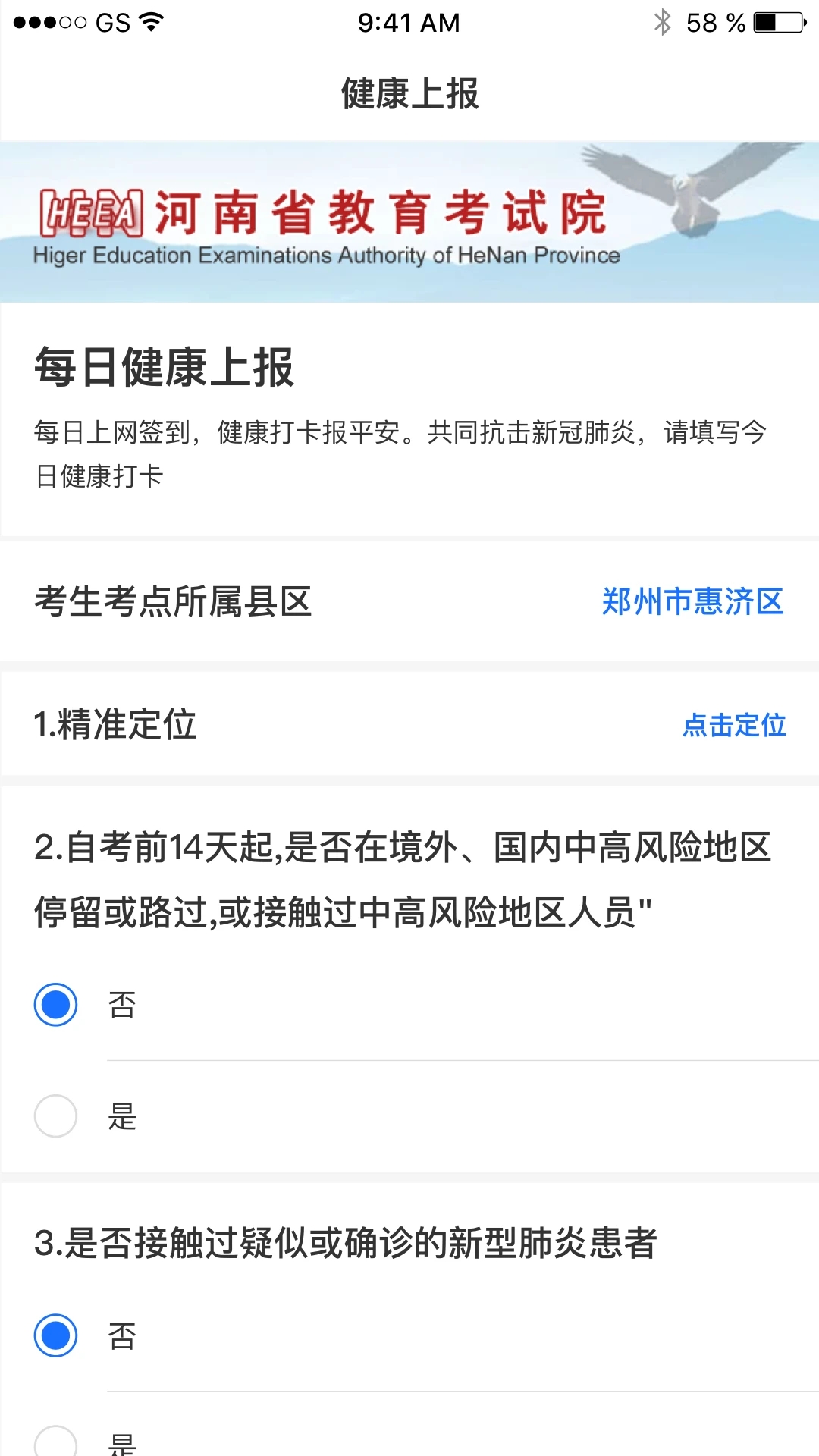Select 否 for question 2
Viewport: 819px width, 1456px height.
[x=55, y=1003]
